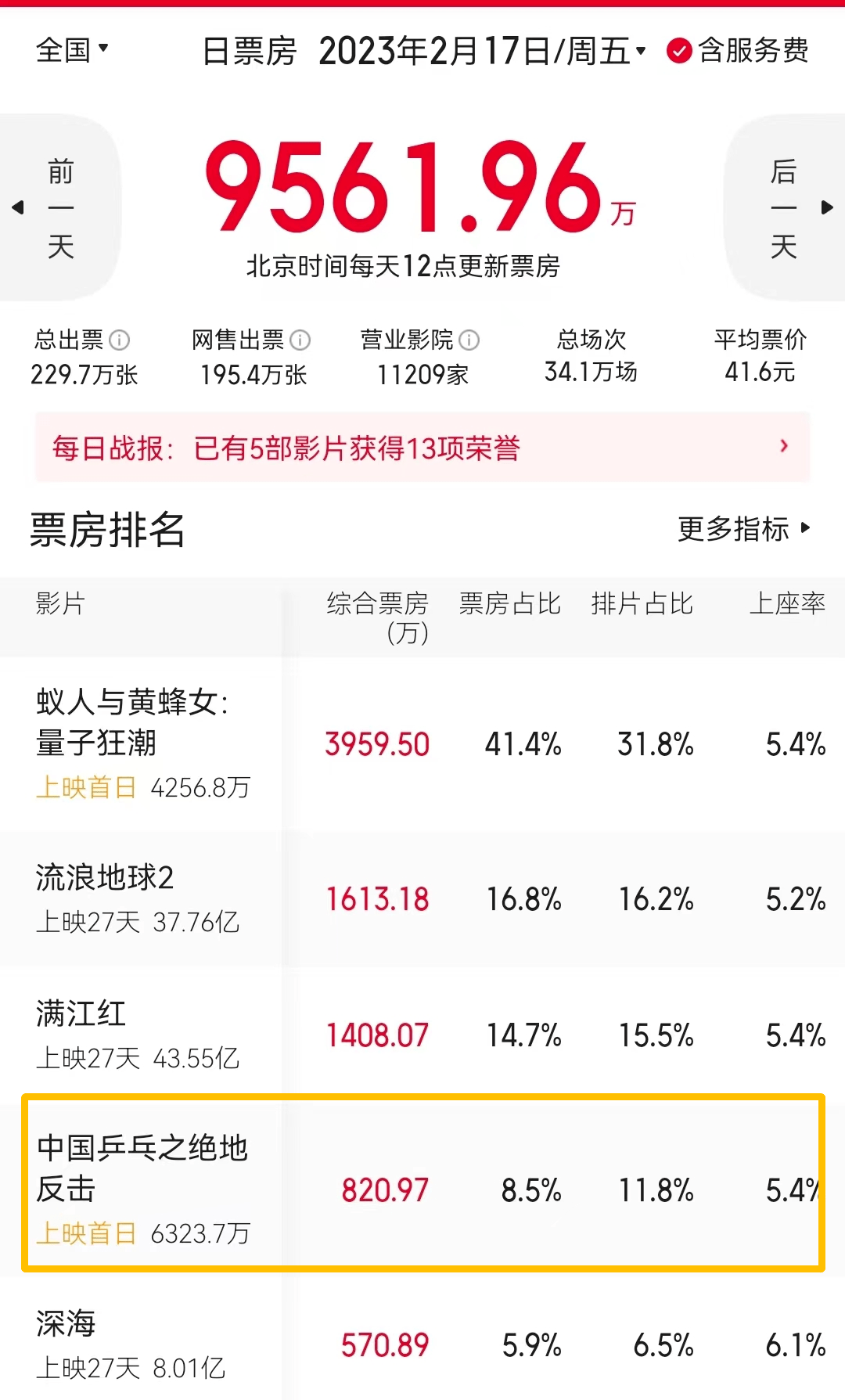845x1400 pixels.
Task: Go to 后一天 box office
Action: pyautogui.click(x=785, y=207)
